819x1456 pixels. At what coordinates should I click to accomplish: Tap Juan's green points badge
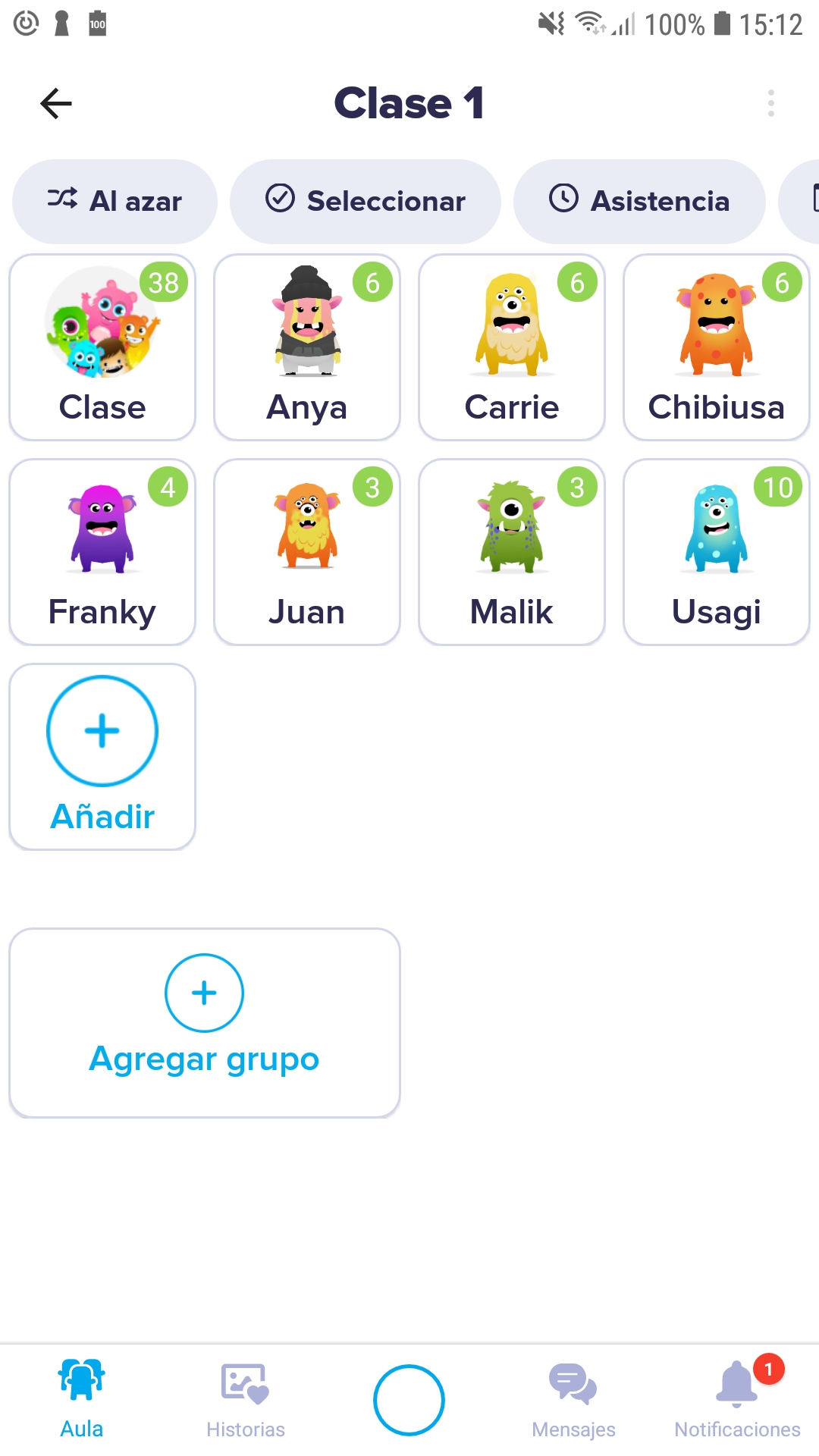coord(371,488)
